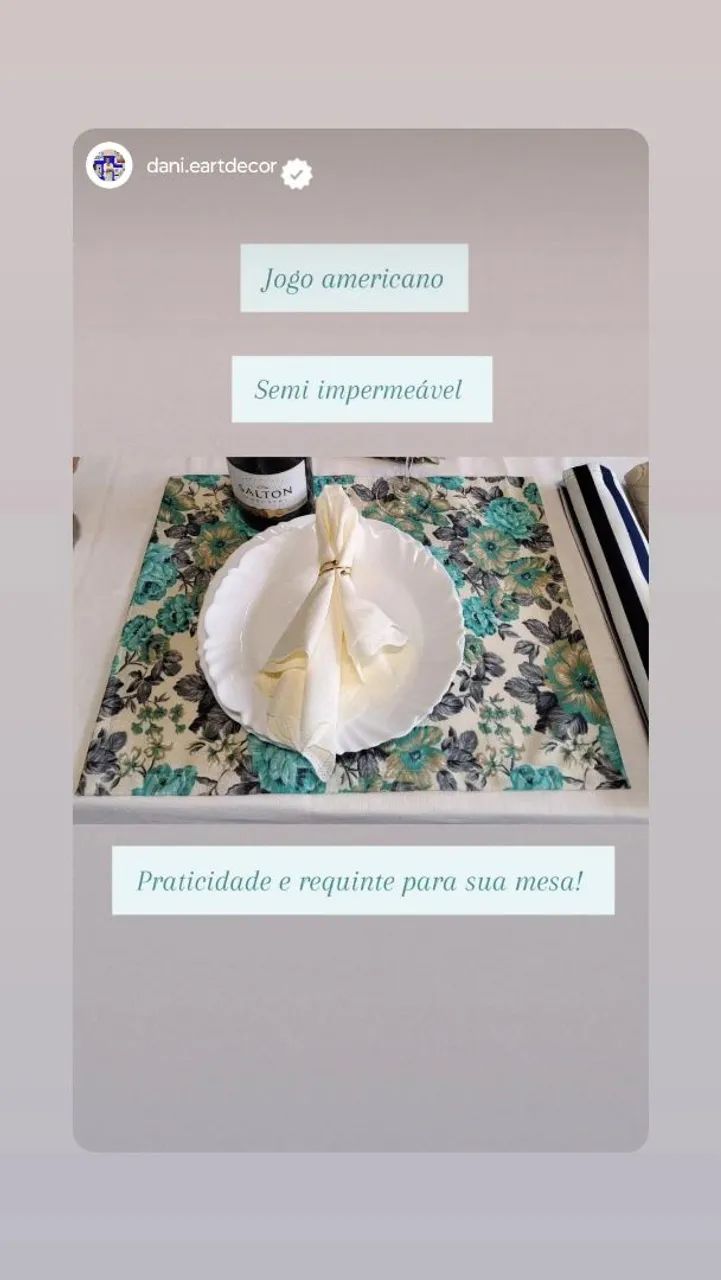Click the wine bottle in the photo

(268, 490)
